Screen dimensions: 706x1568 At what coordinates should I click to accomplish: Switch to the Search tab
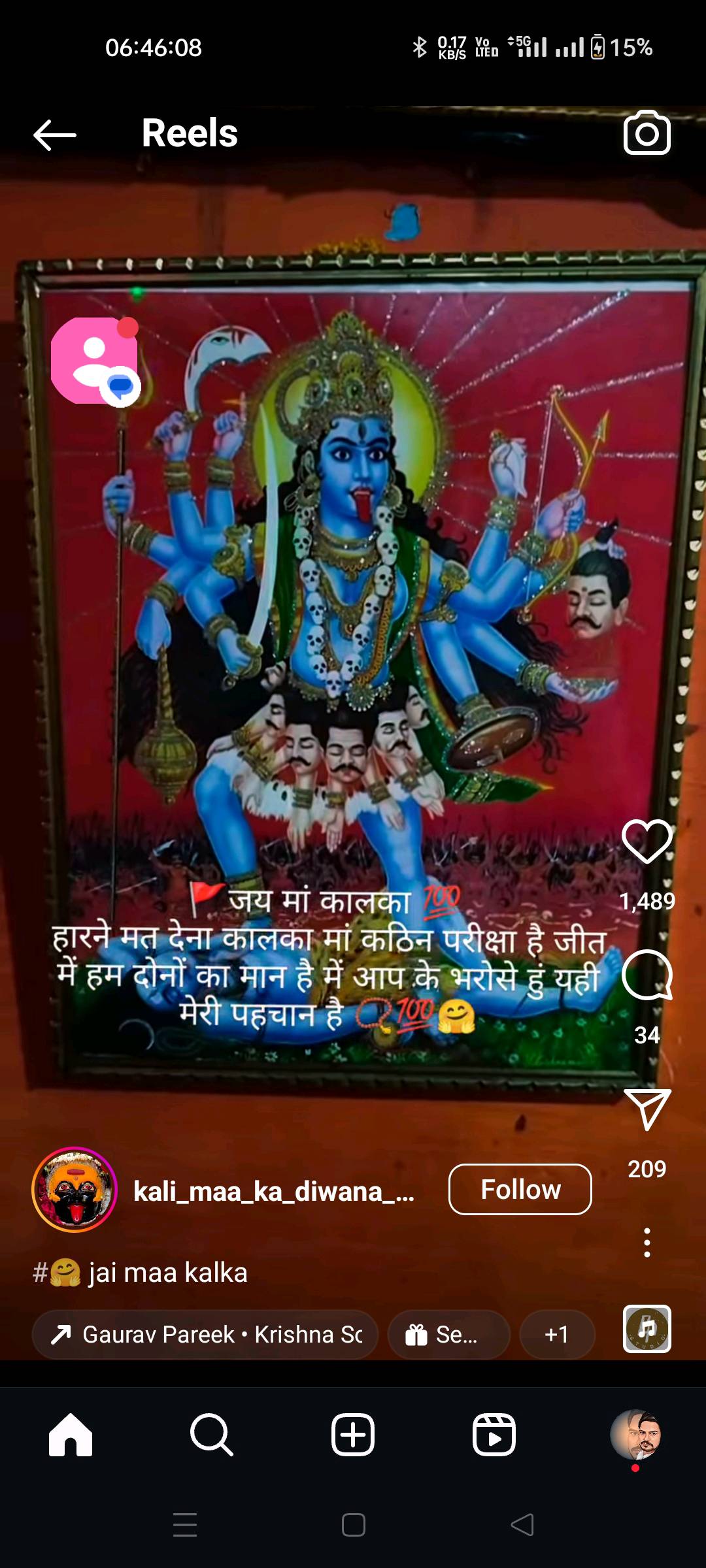click(x=211, y=1435)
